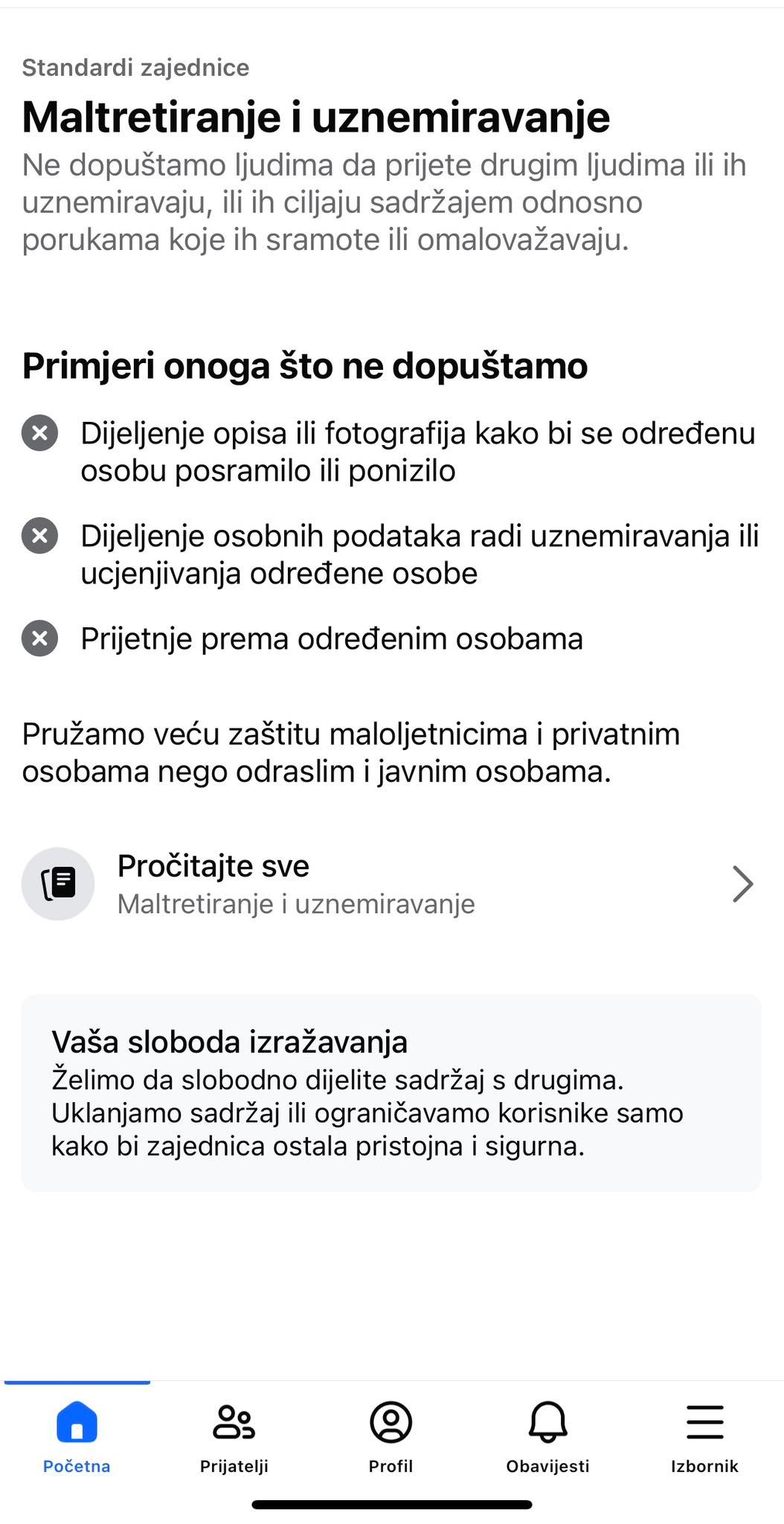The image size is (784, 1524).
Task: Switch to the Prijatelji tab
Action: click(234, 1437)
